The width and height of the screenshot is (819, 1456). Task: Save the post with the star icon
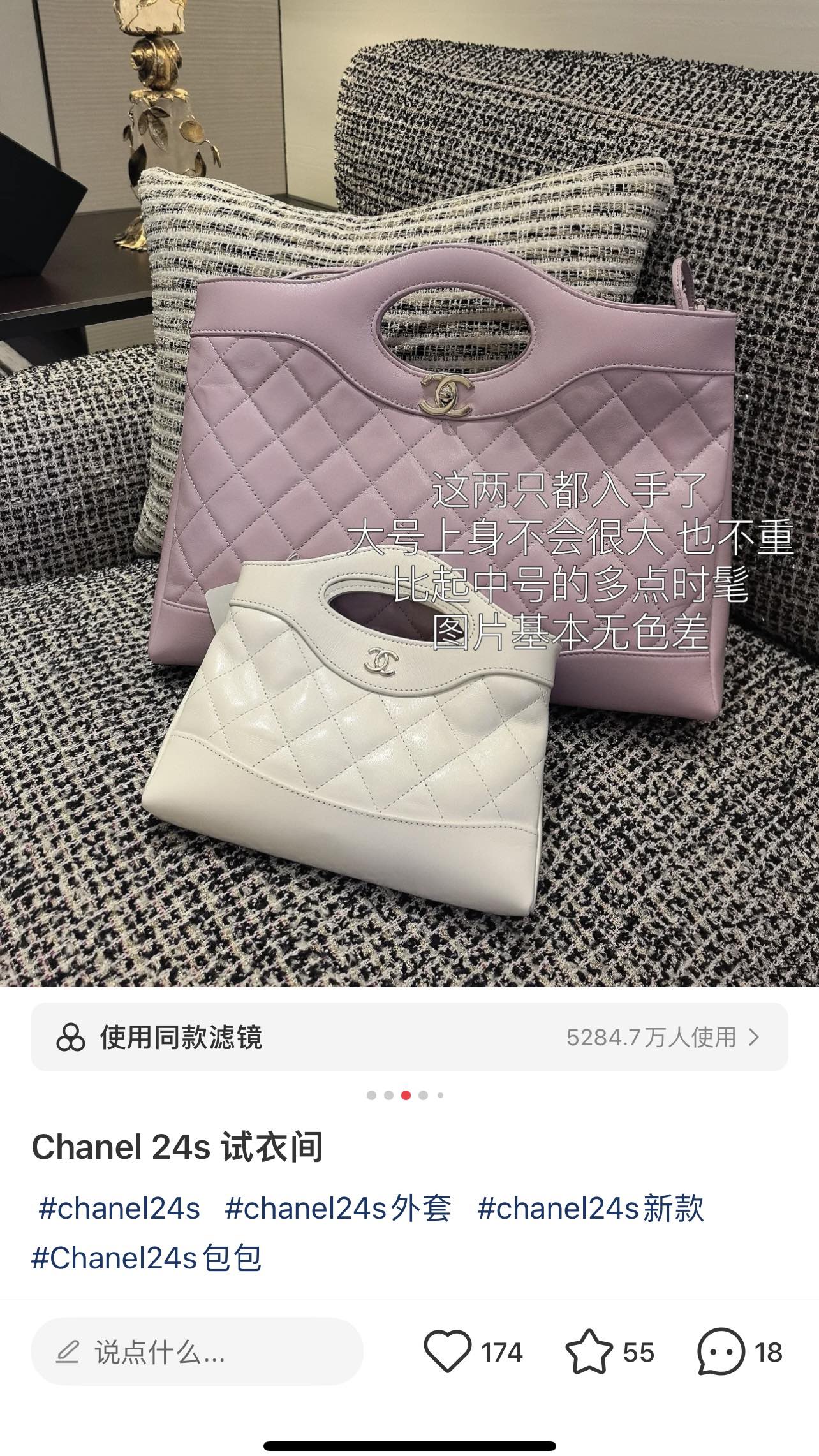pyautogui.click(x=589, y=1352)
